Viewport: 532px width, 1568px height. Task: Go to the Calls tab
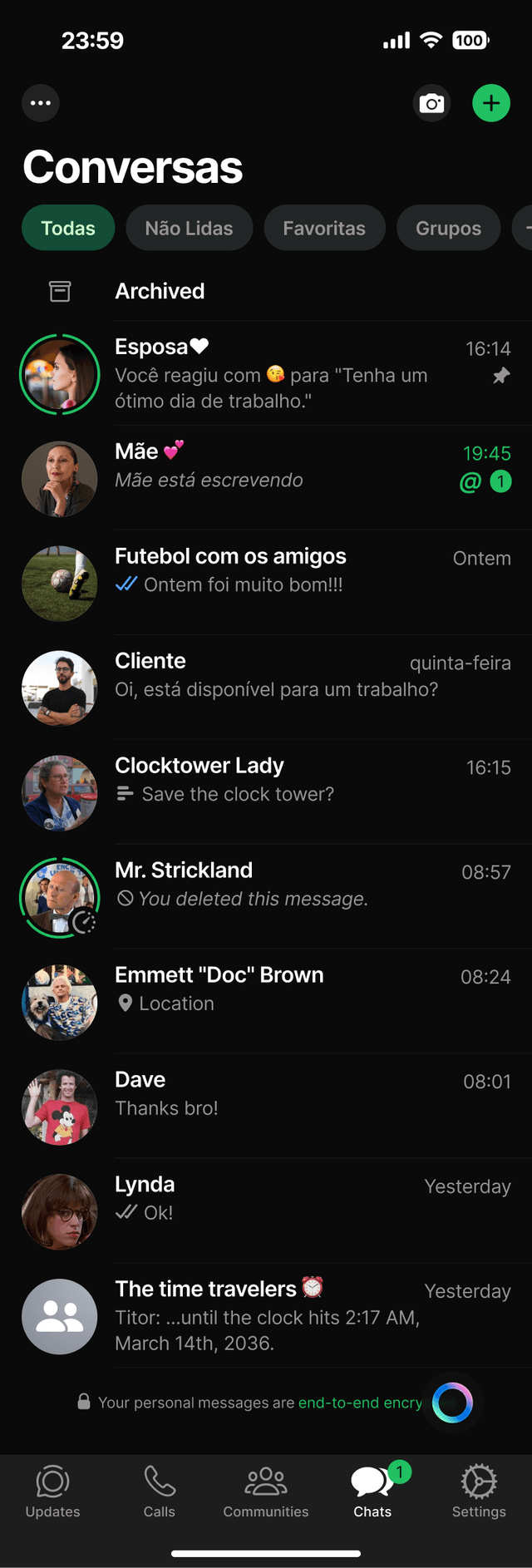(x=159, y=1492)
